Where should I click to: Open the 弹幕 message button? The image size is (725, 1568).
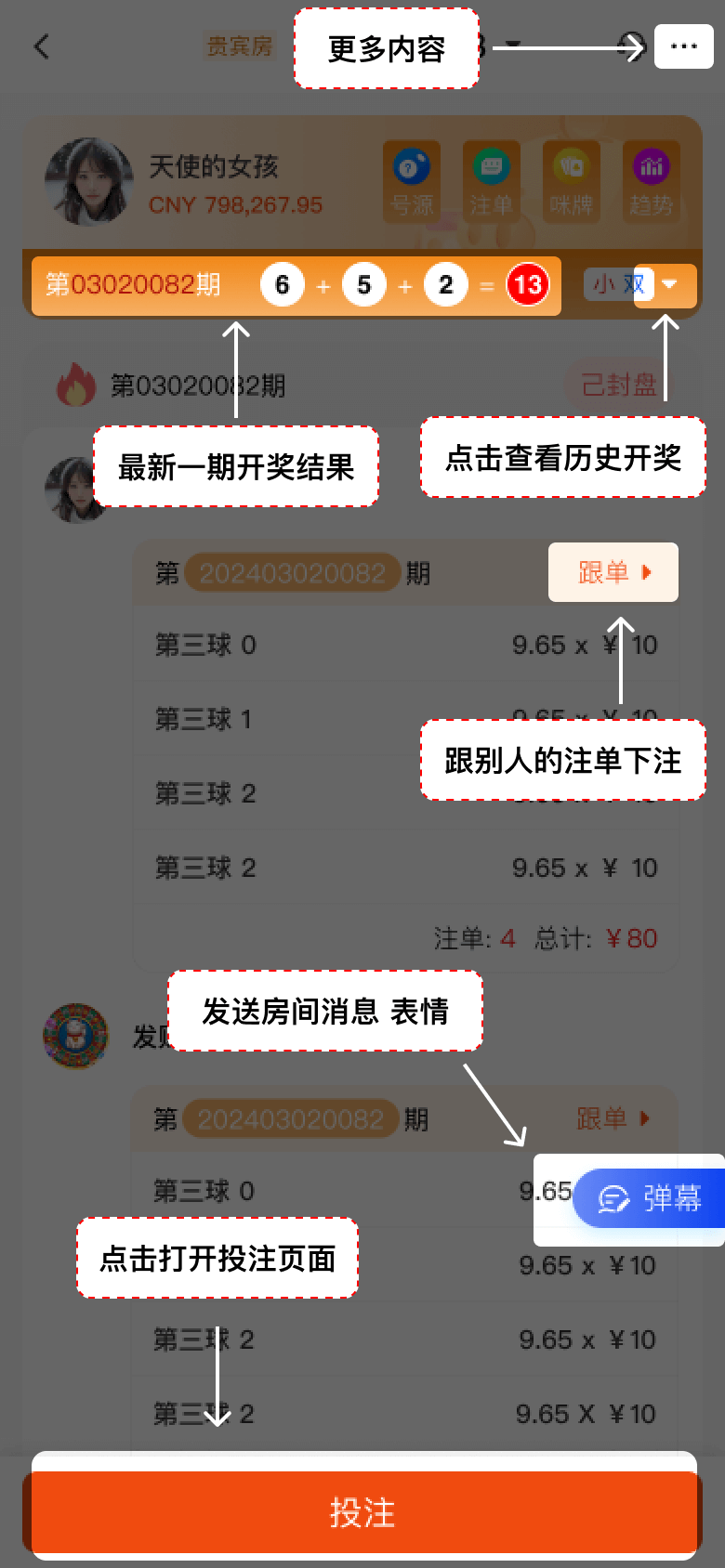pyautogui.click(x=649, y=1198)
